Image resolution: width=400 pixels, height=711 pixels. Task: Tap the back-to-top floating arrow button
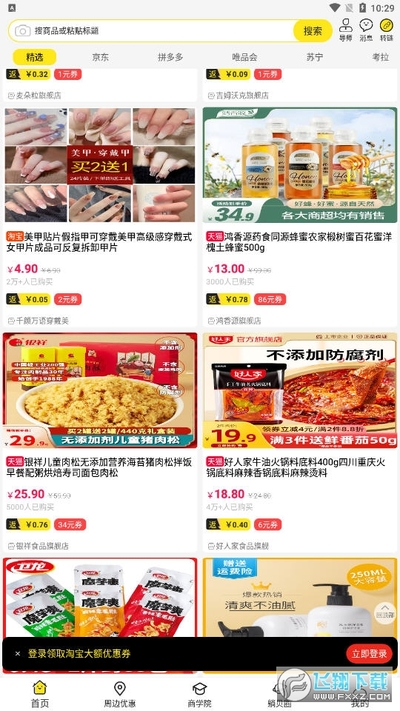(x=385, y=612)
